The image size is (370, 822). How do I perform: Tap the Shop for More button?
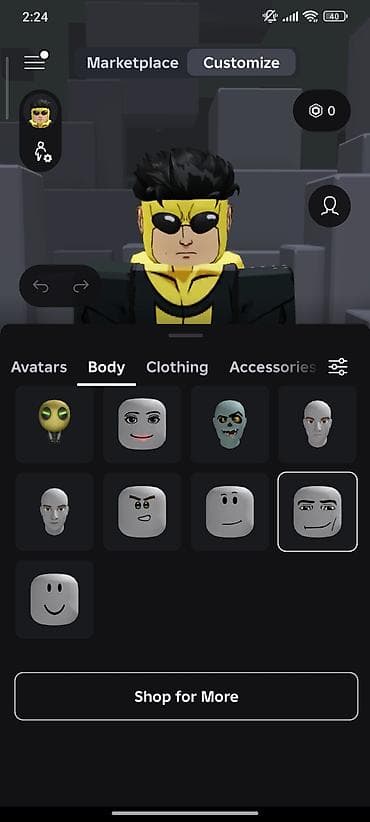coord(186,696)
